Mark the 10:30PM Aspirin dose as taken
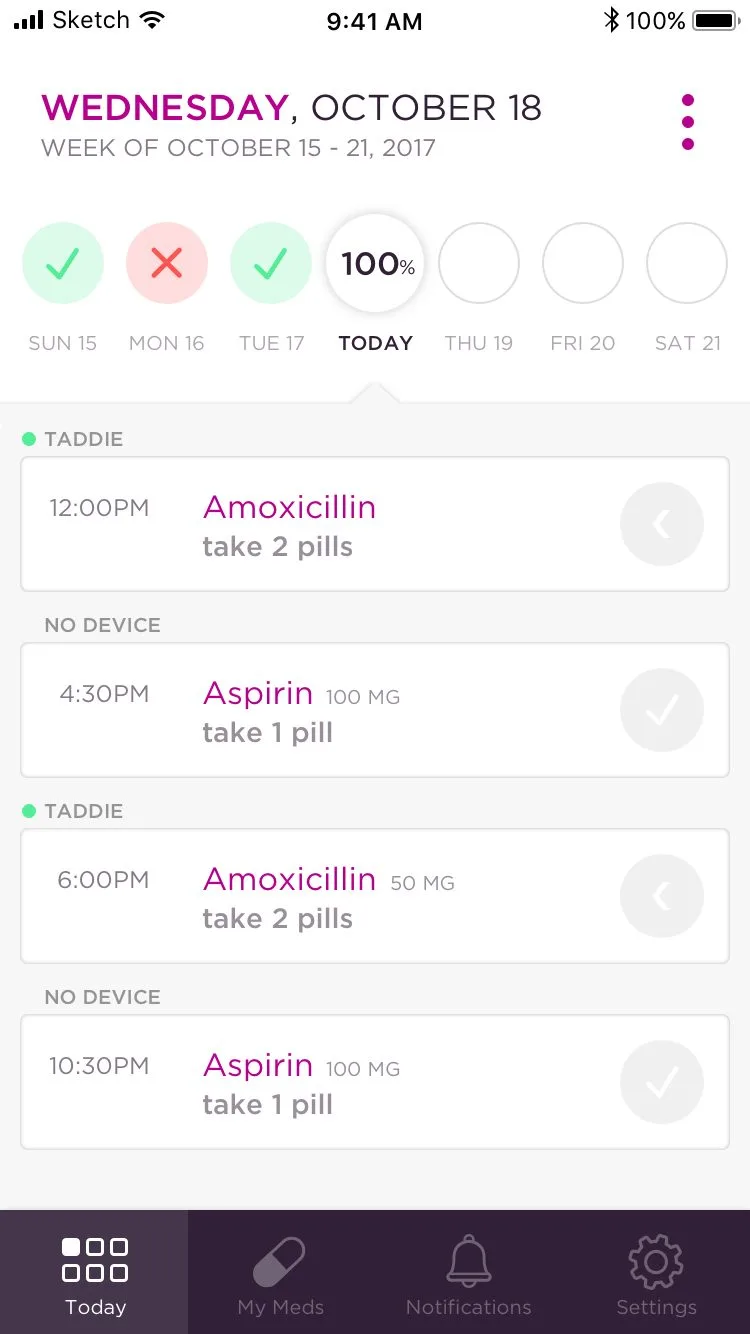 click(x=662, y=1082)
